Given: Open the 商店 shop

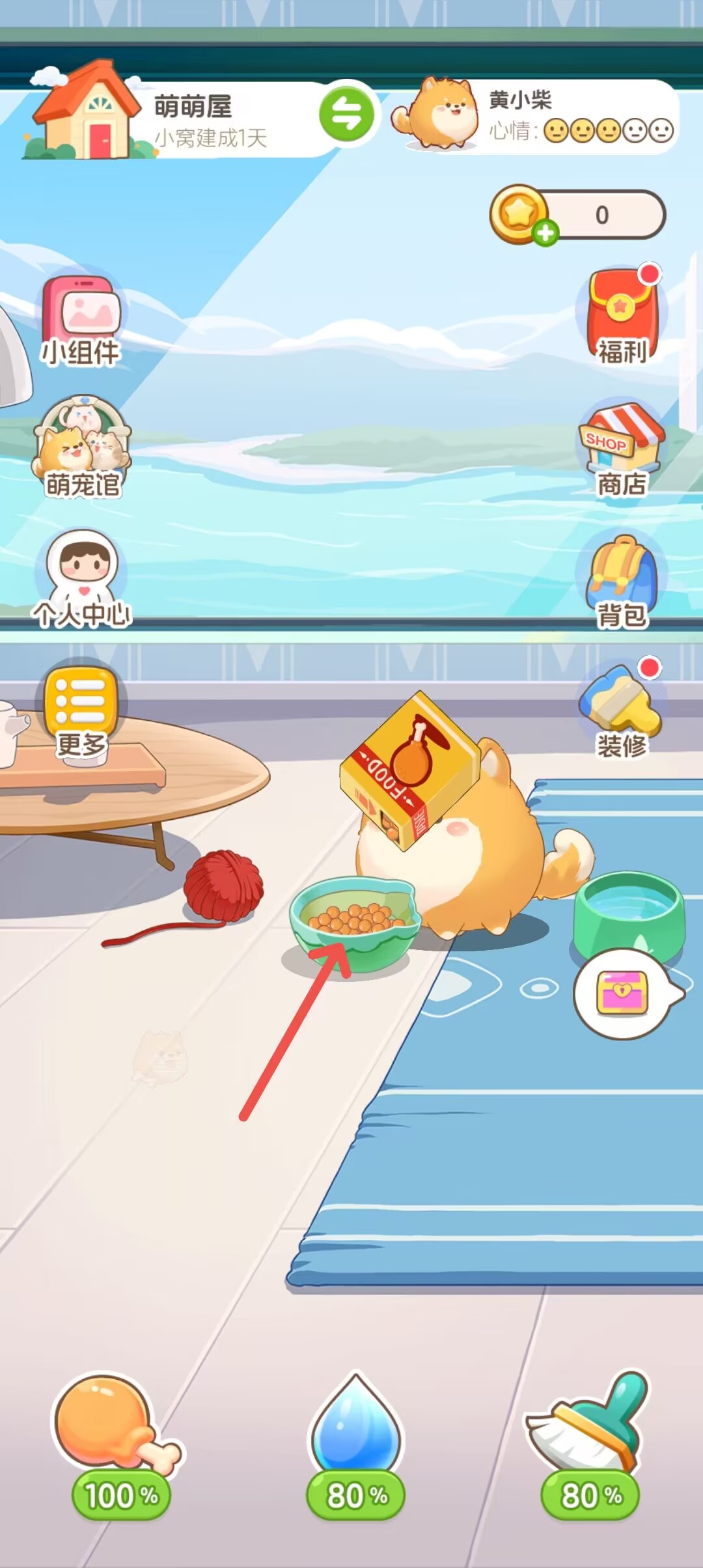Looking at the screenshot, I should pyautogui.click(x=622, y=449).
